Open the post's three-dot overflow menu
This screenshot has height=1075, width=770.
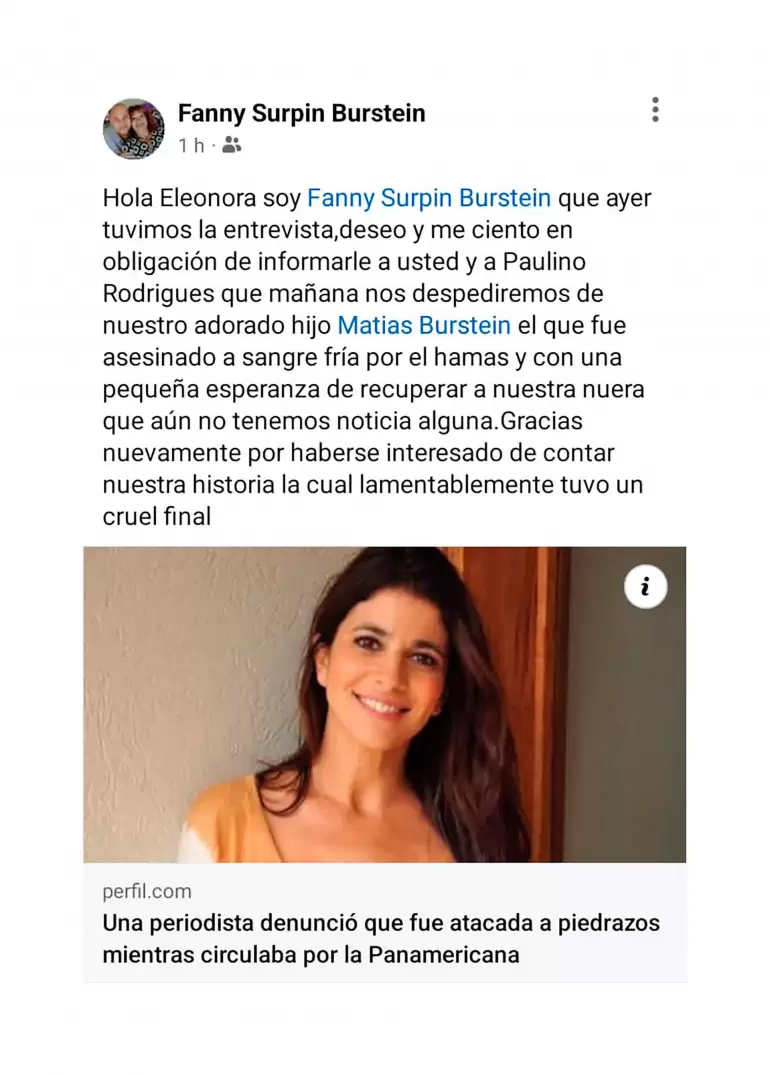coord(655,110)
